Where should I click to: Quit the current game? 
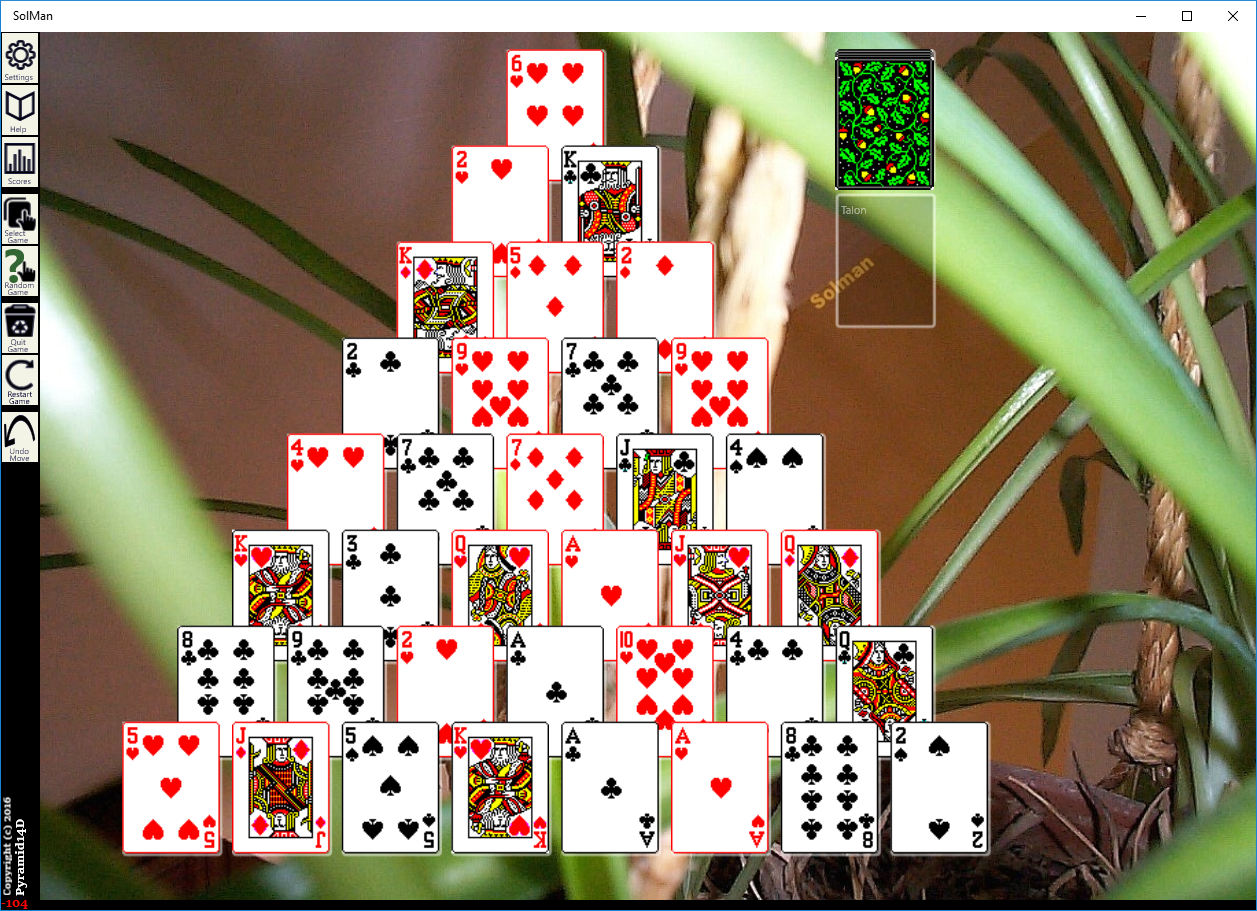click(20, 327)
